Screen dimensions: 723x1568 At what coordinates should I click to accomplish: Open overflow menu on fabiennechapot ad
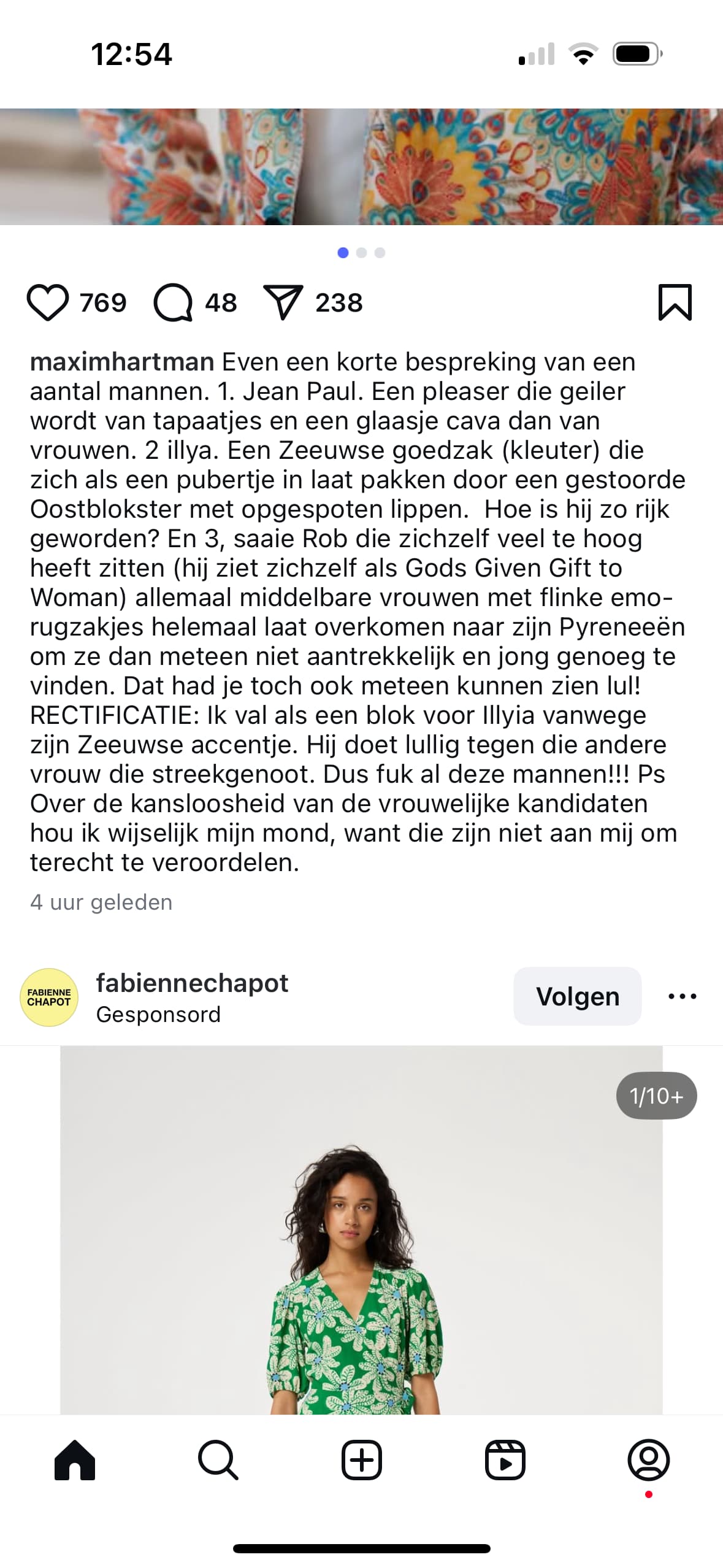click(682, 996)
